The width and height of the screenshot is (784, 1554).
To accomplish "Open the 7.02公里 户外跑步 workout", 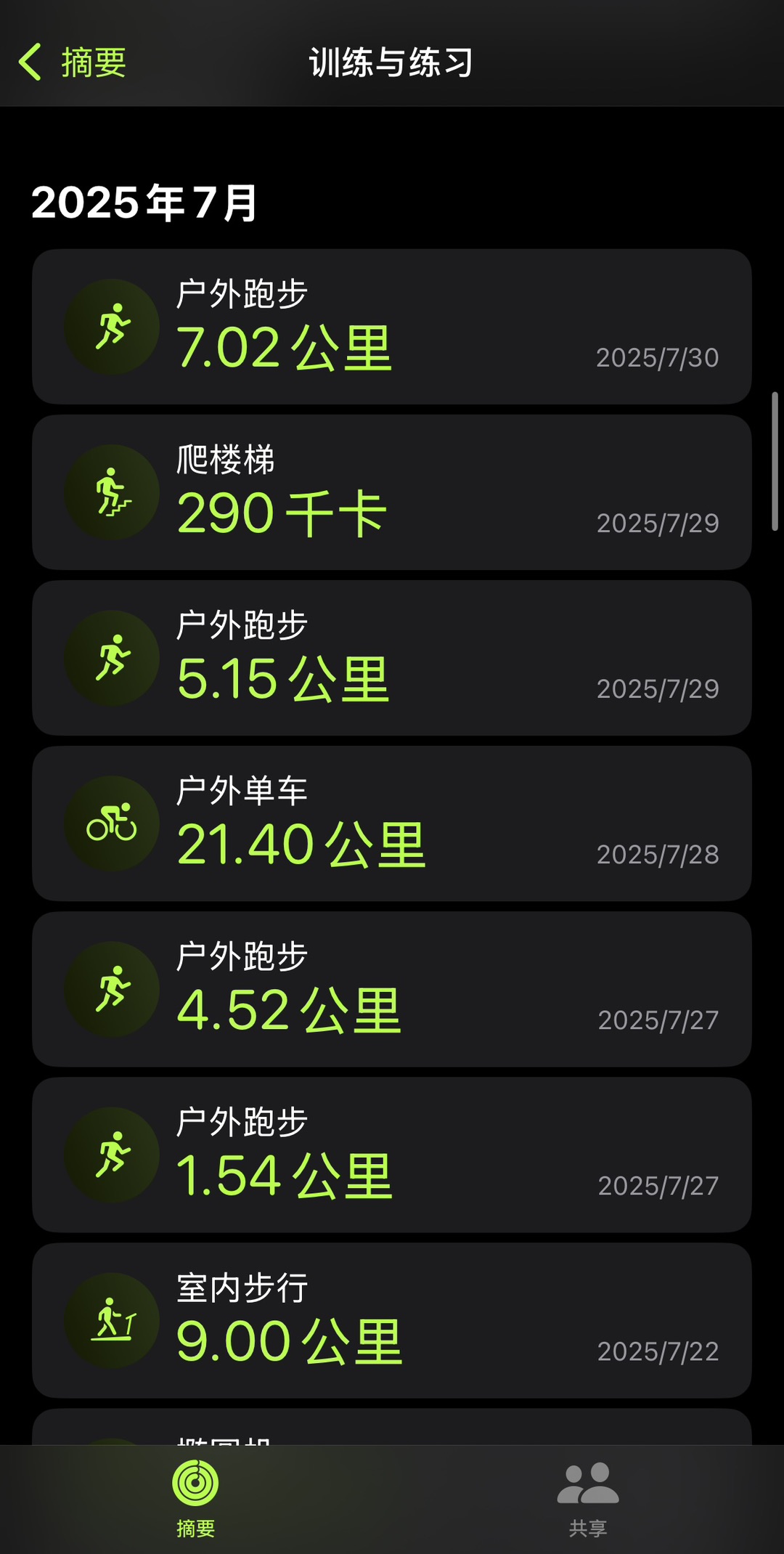I will (x=392, y=327).
